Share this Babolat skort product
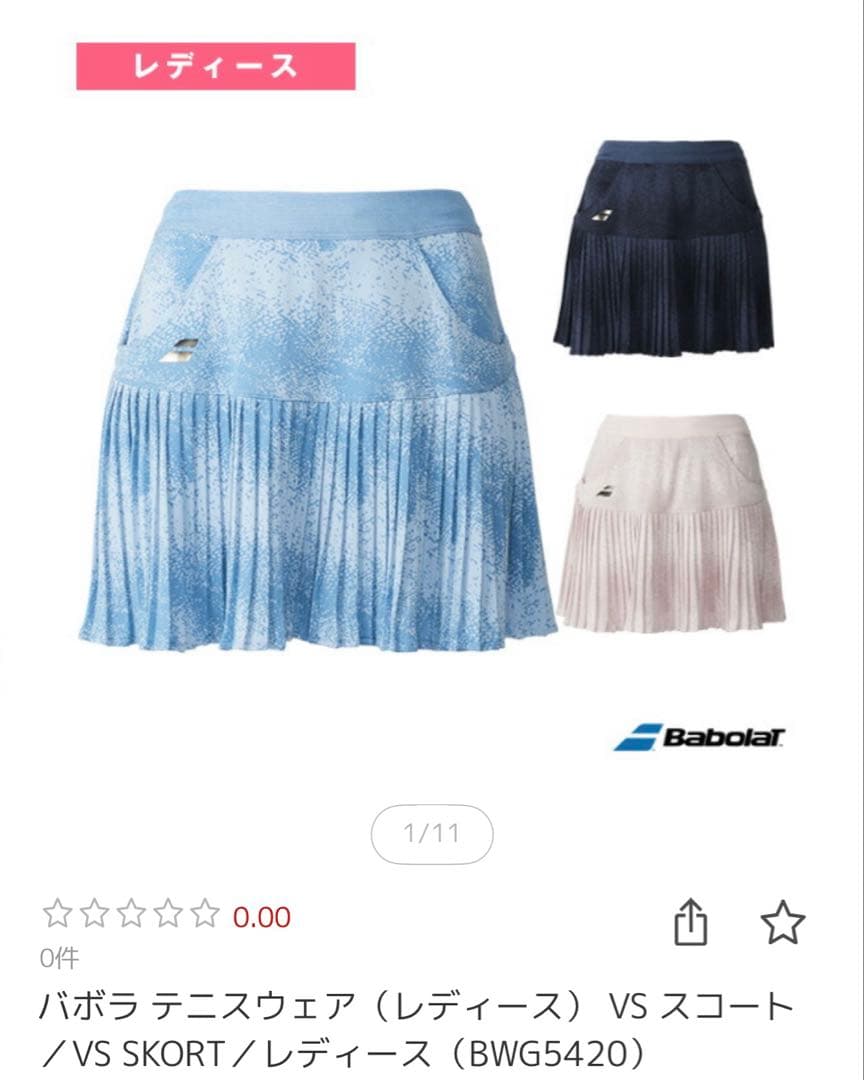Viewport: 864px width, 1080px height. (x=691, y=922)
